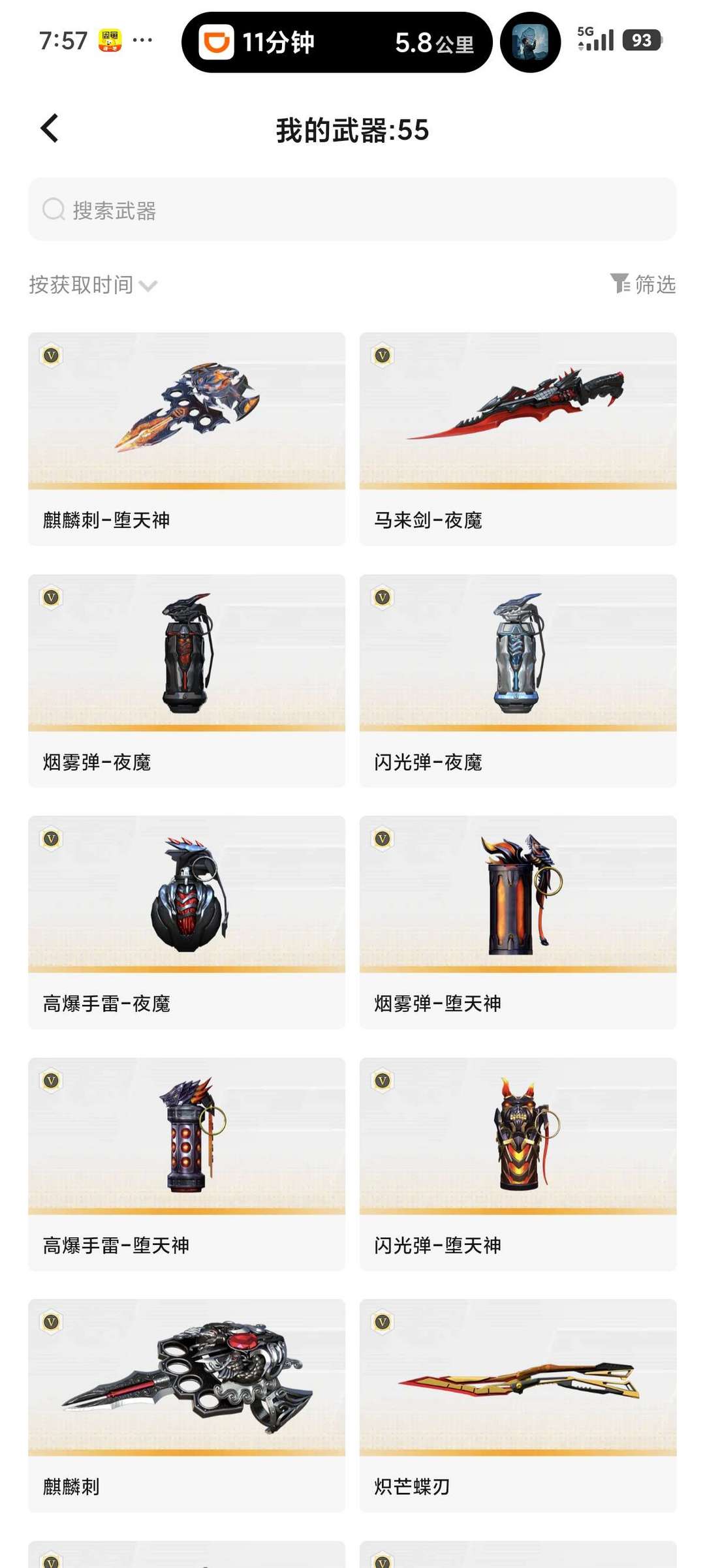View the 闪光弹-堕天神 weapon card
This screenshot has width=705, height=1568.
518,1163
